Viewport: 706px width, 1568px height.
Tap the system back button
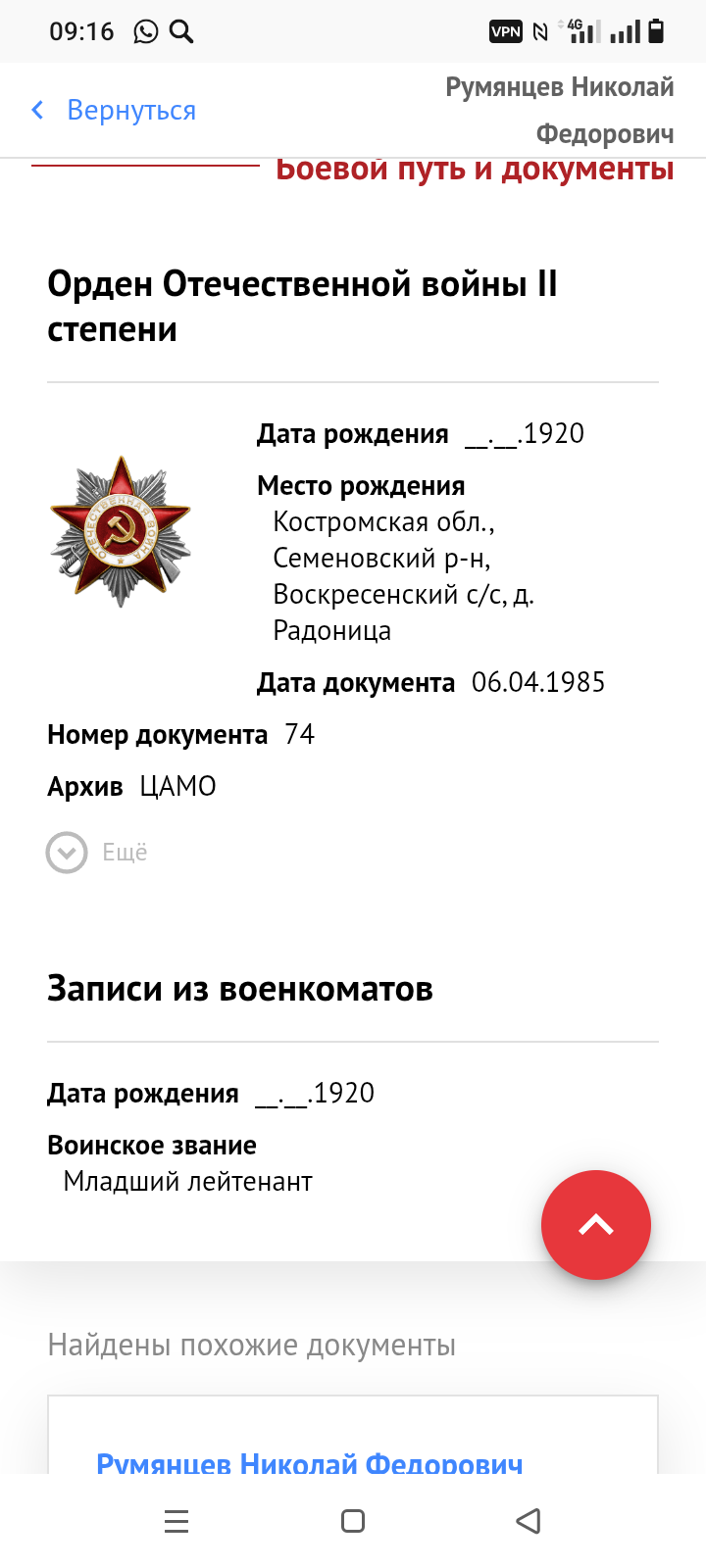point(529,1521)
